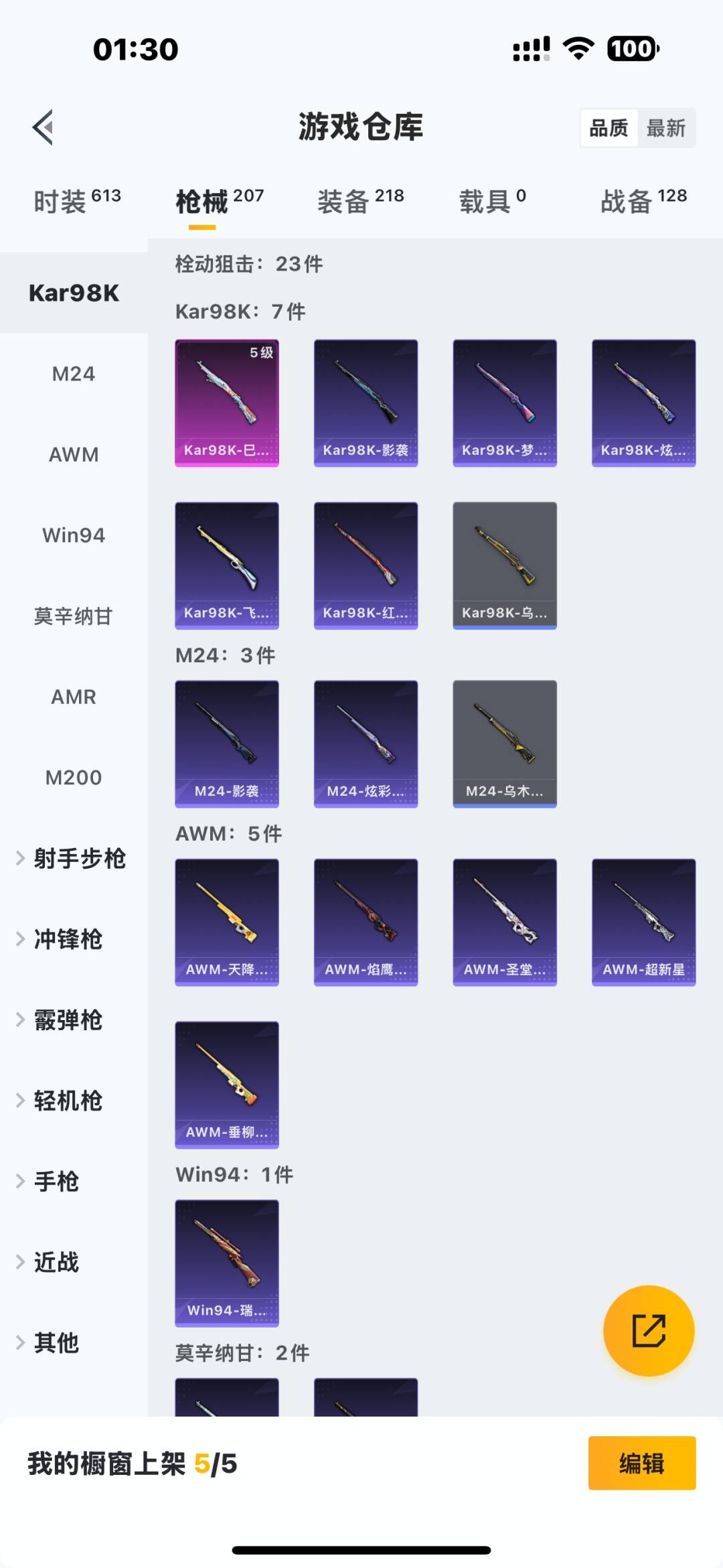The image size is (723, 1568).
Task: Tap the orange share floating button
Action: 648,1330
